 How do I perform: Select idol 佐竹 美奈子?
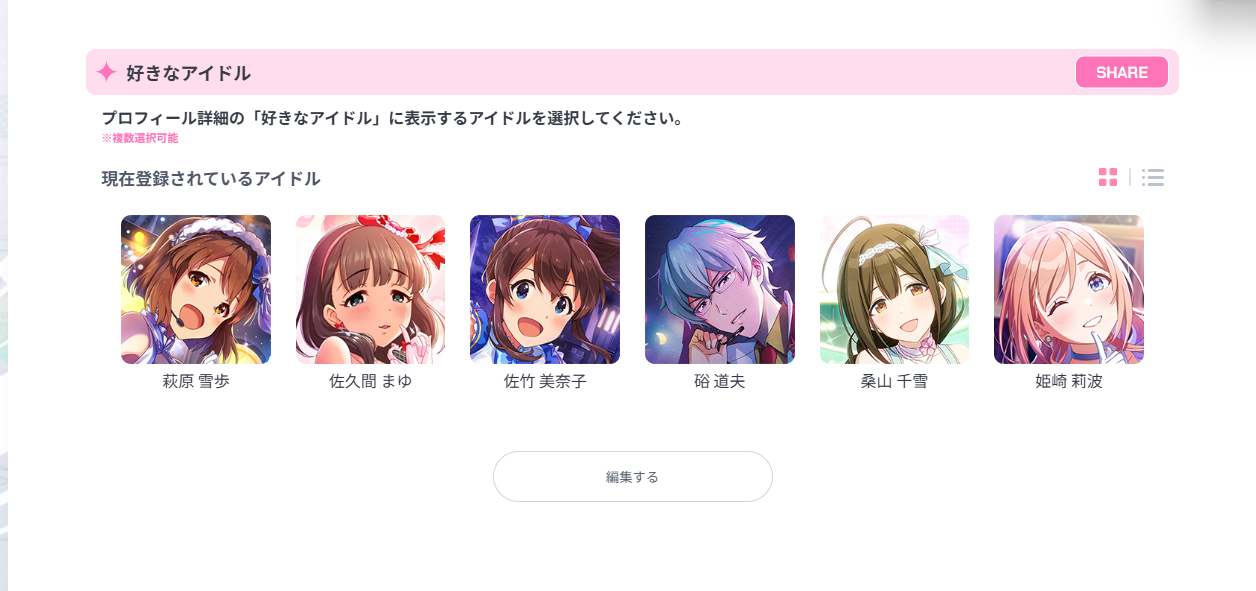point(545,290)
